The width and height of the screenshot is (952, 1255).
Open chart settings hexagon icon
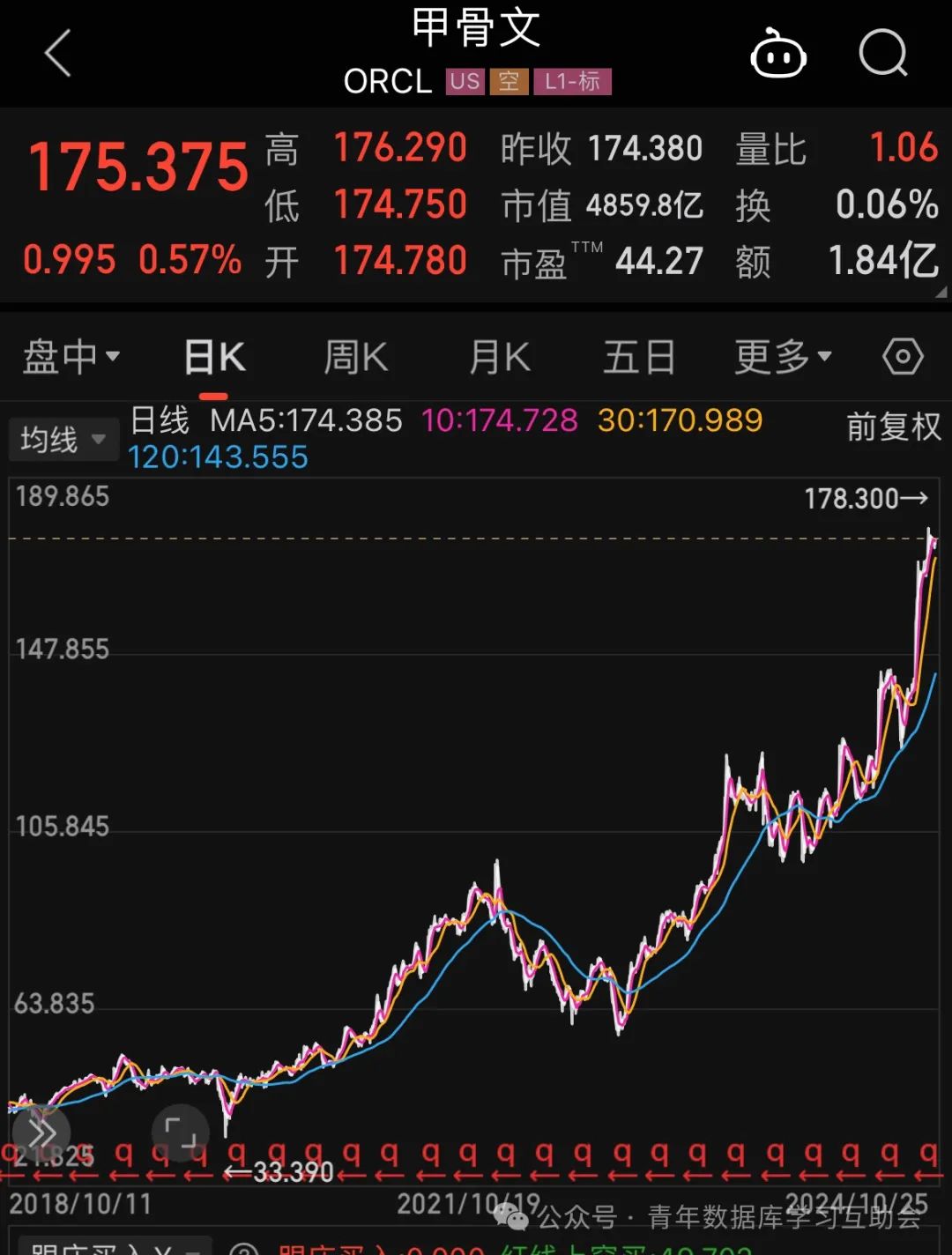903,357
